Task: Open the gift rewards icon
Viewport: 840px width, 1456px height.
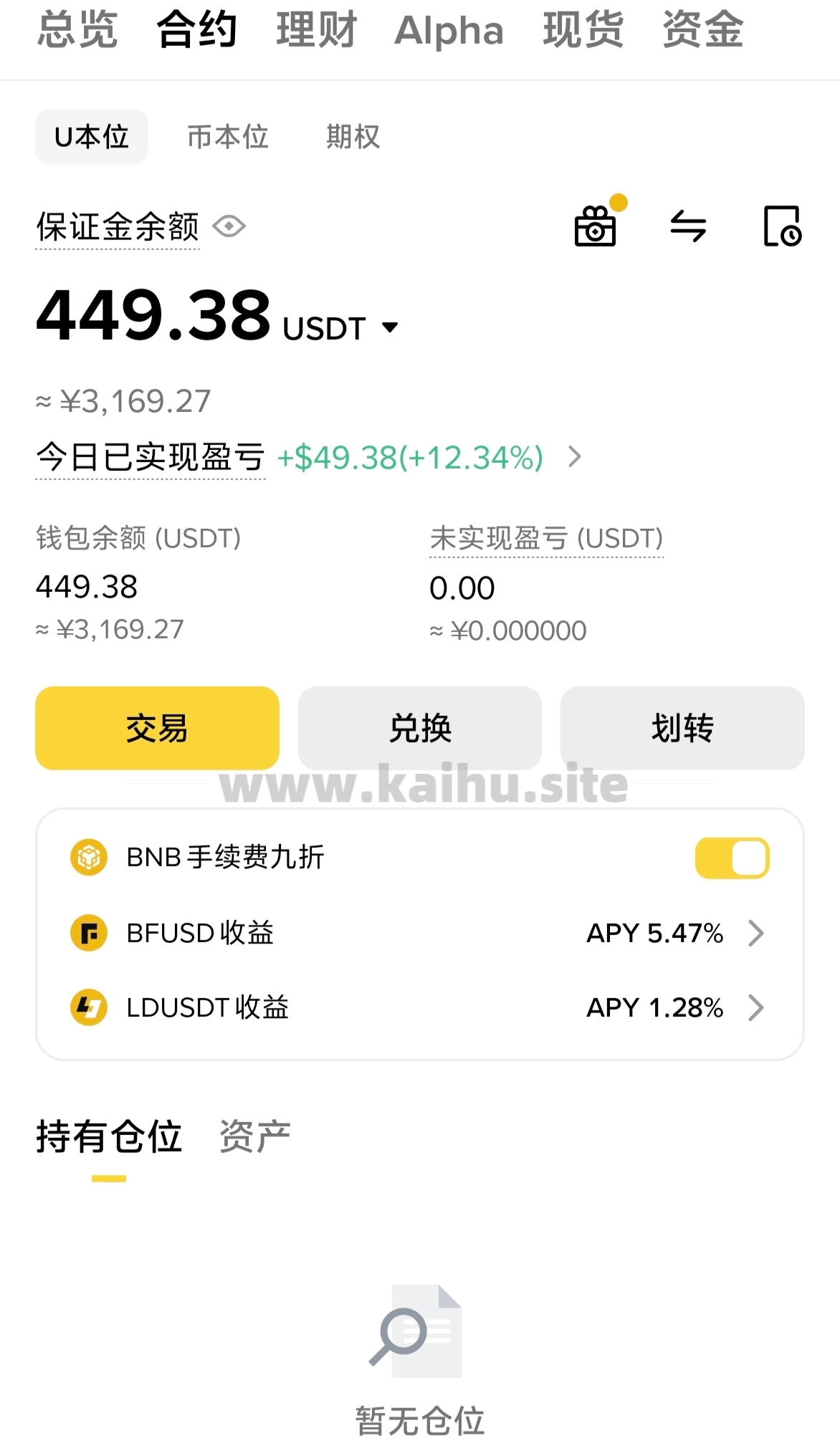Action: pos(596,227)
